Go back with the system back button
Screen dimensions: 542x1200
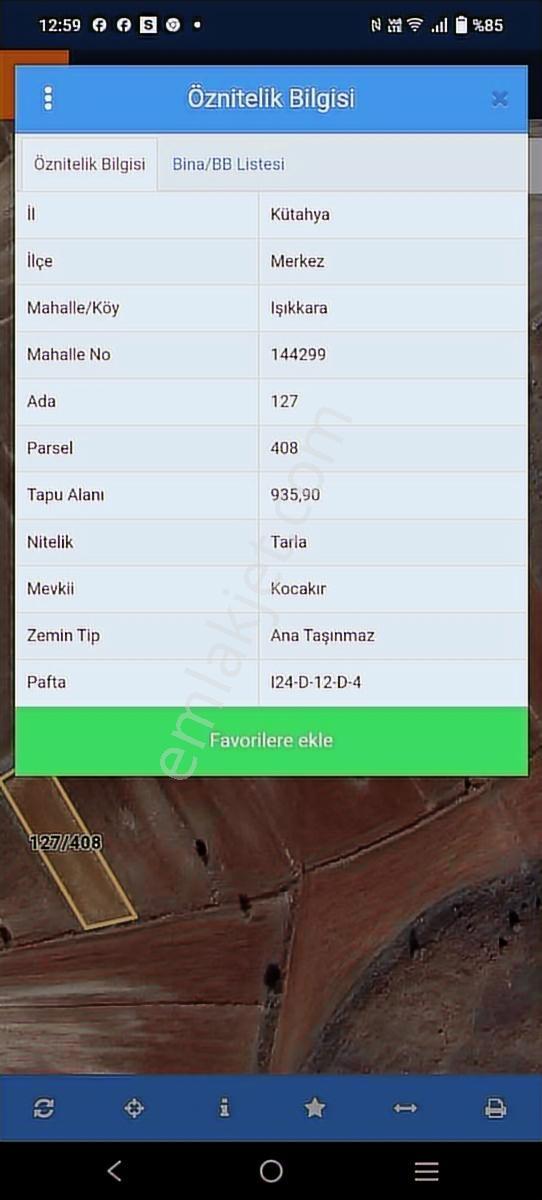114,1171
